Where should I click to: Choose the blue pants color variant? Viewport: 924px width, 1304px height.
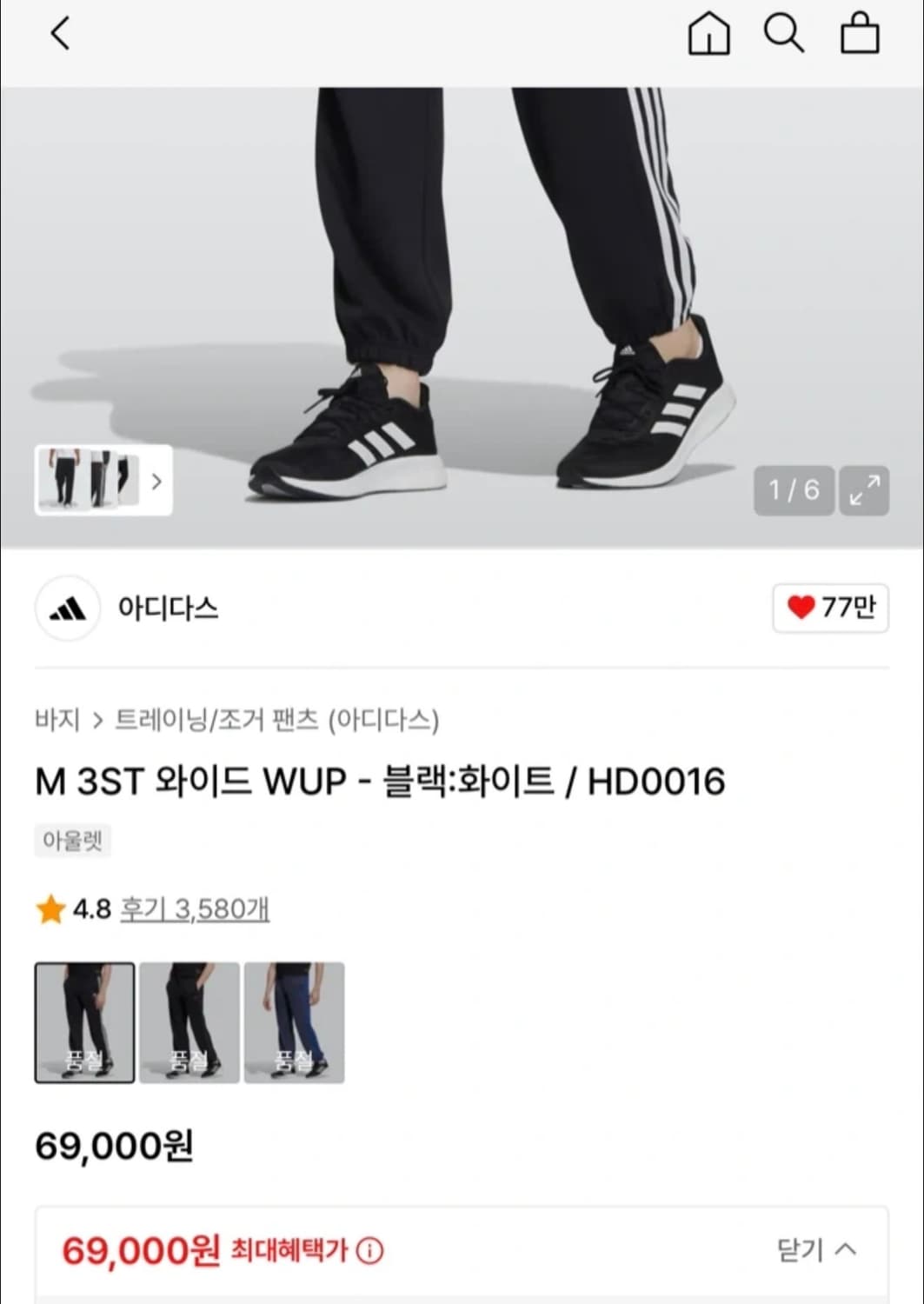coord(295,1022)
